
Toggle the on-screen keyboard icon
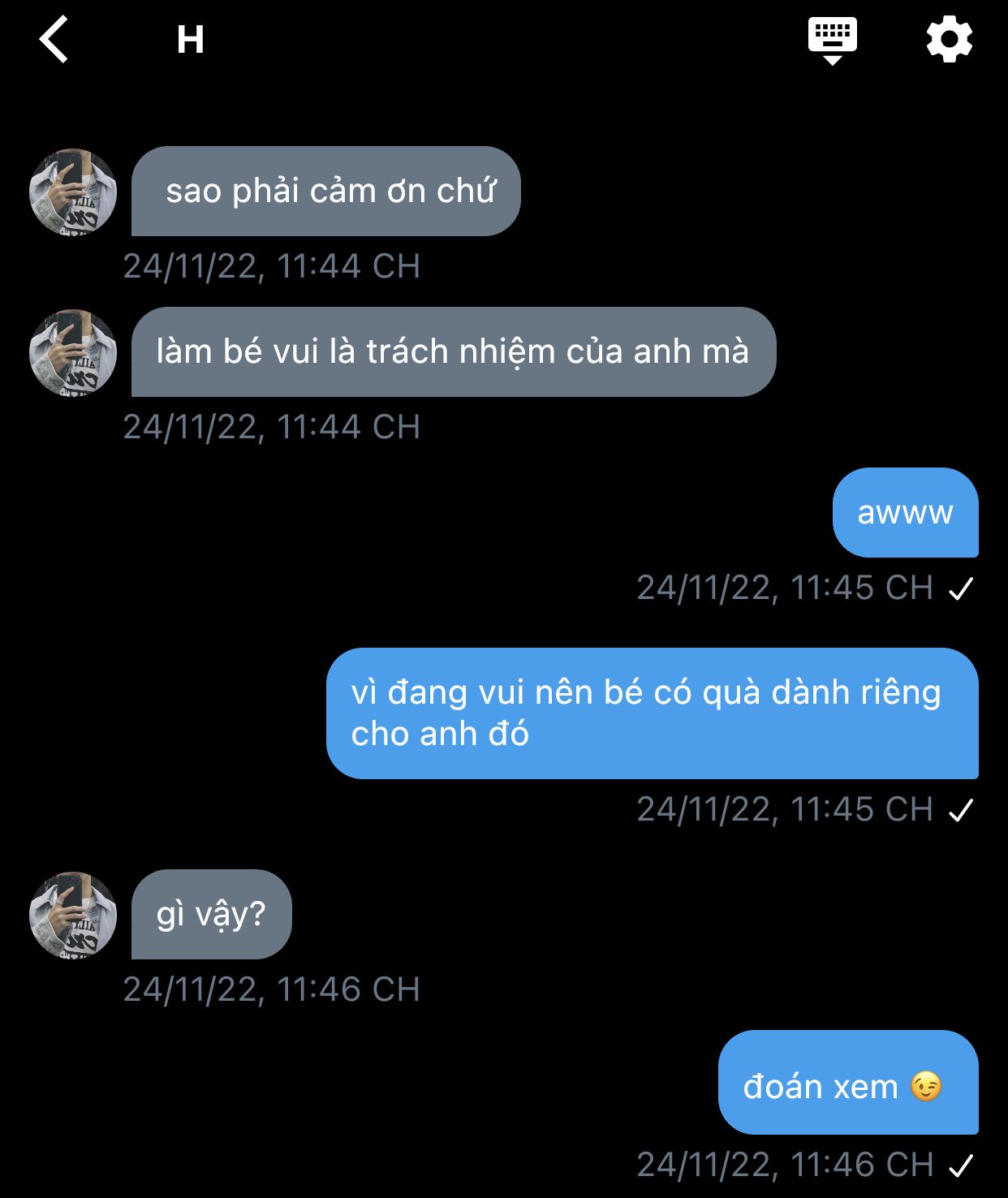click(832, 39)
